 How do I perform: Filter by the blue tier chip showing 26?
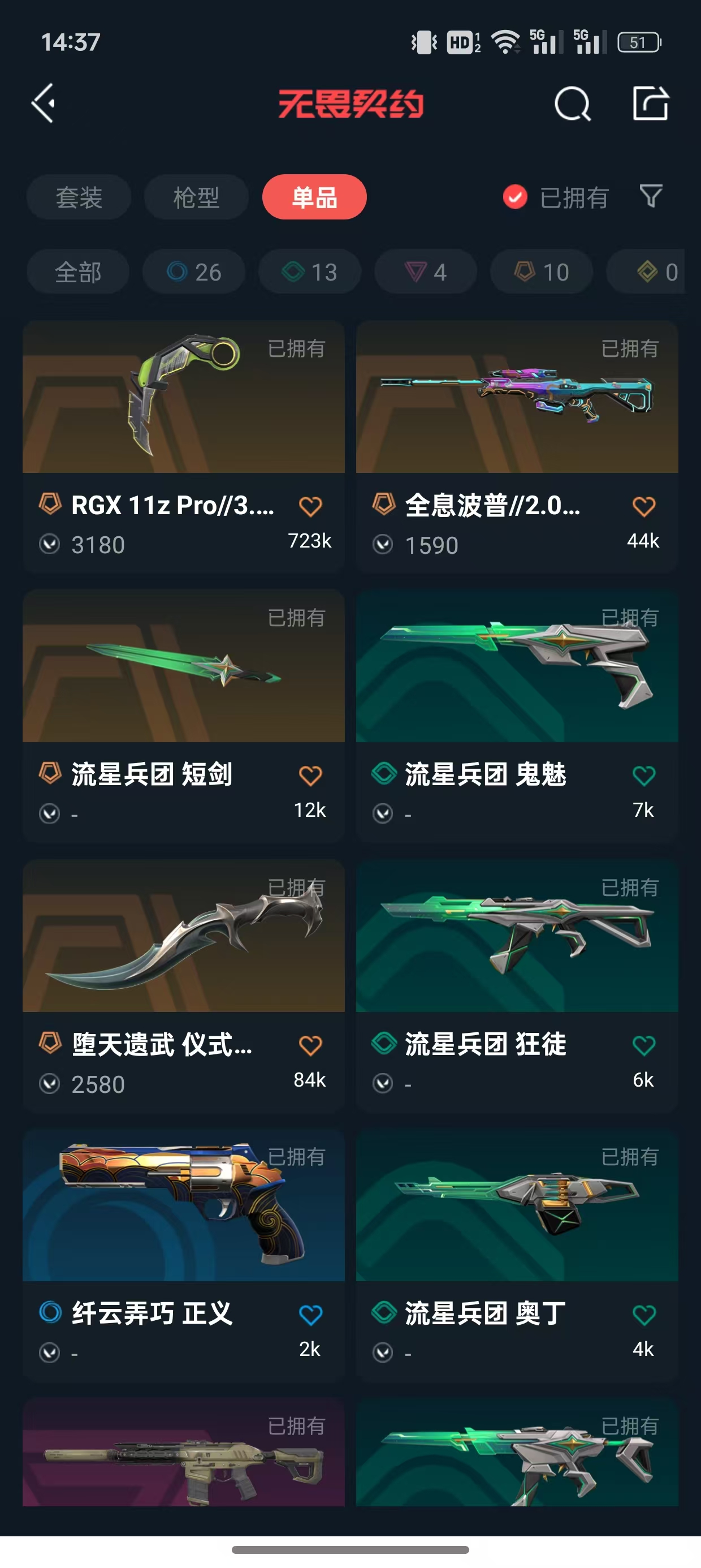pyautogui.click(x=193, y=272)
